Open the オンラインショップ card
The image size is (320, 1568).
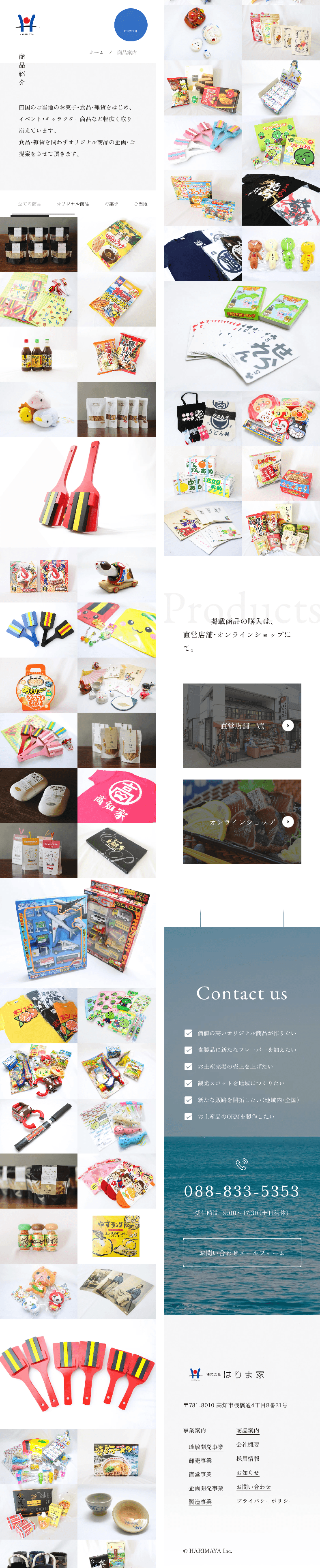242,822
